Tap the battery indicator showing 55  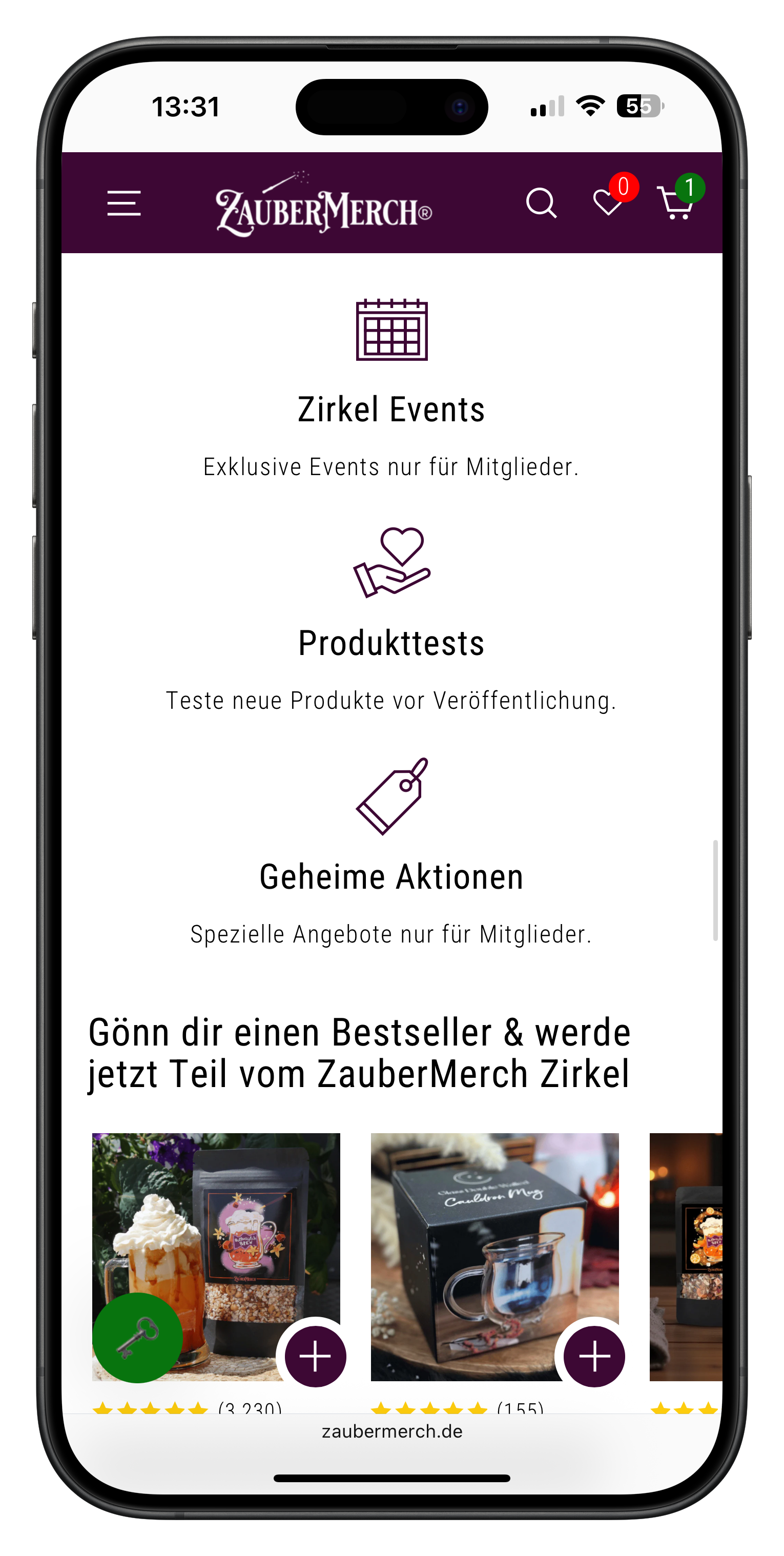(x=639, y=105)
